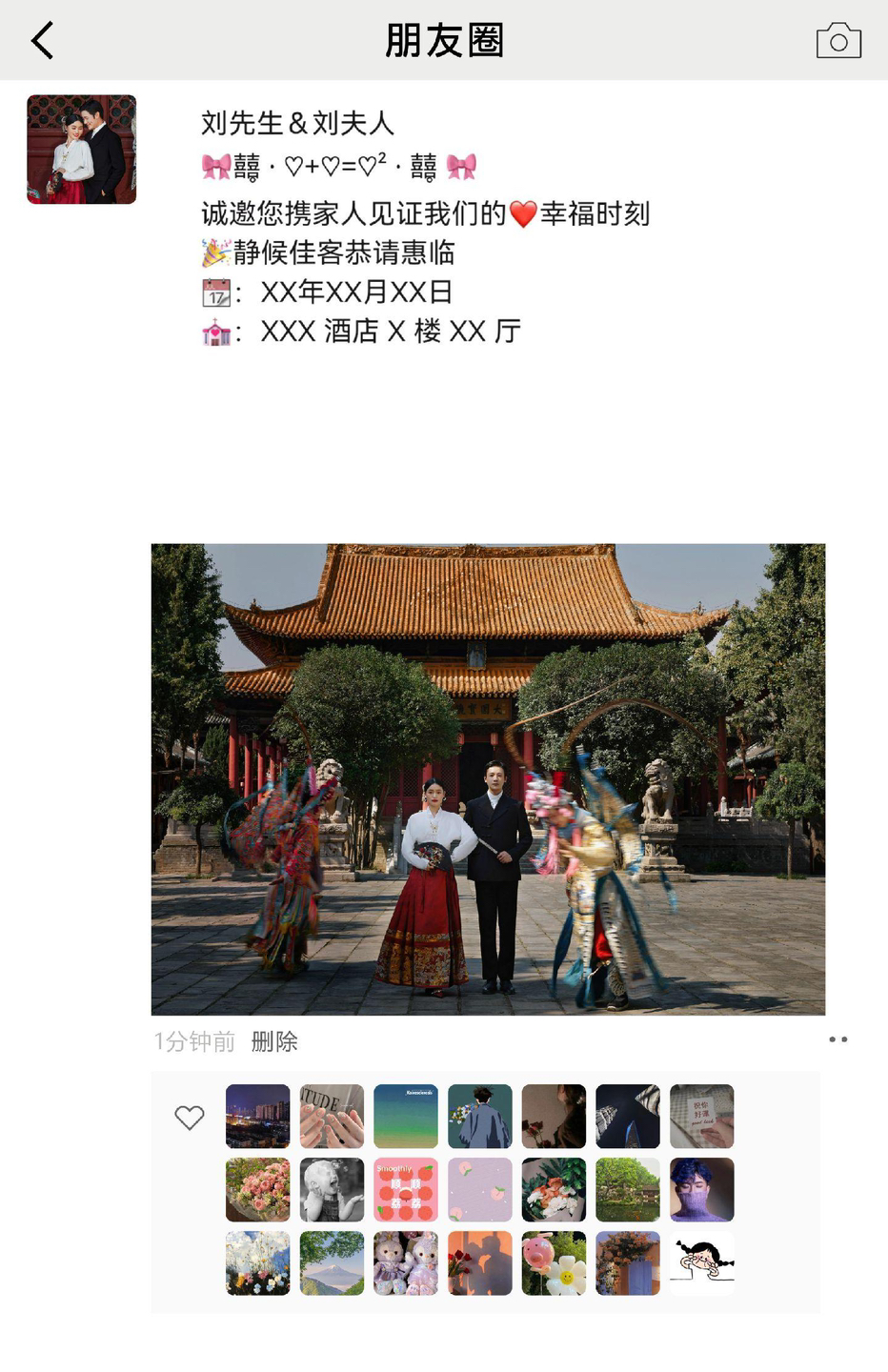The height and width of the screenshot is (1372, 888).
Task: Open the poster's profile avatar
Action: (82, 150)
